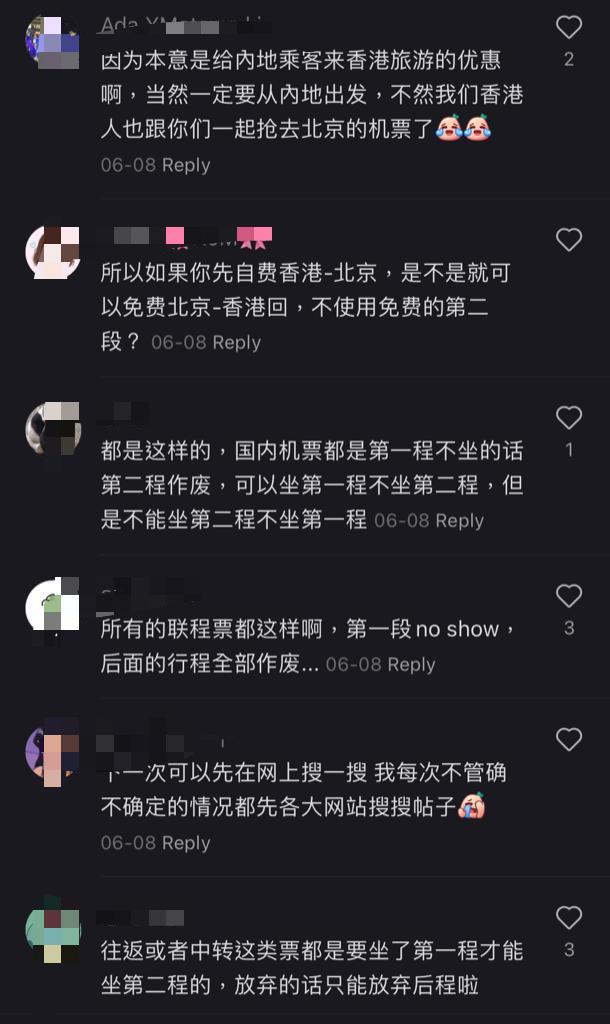Like the comment starting with 都是这样的
The height and width of the screenshot is (1024, 610).
(569, 417)
